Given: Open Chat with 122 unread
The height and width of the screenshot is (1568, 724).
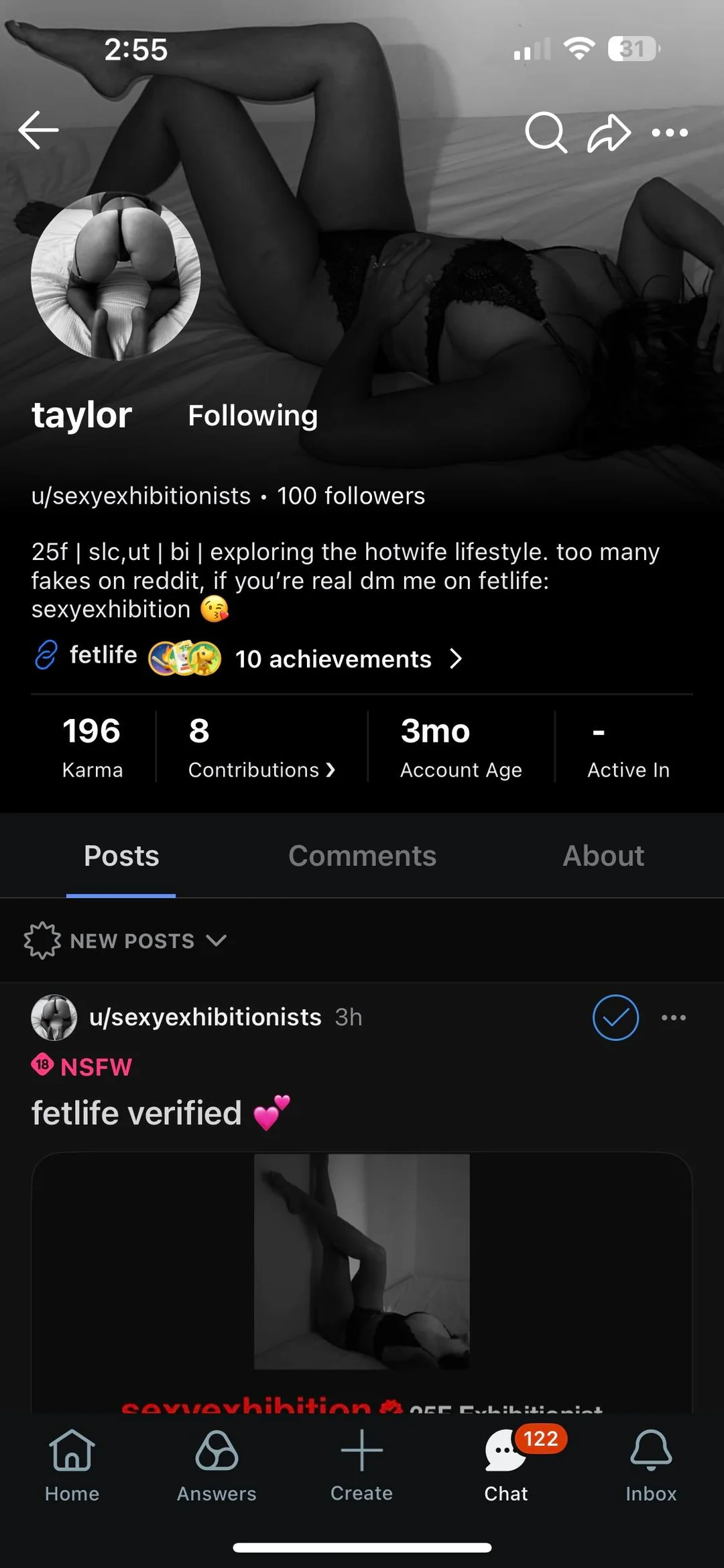Looking at the screenshot, I should tap(507, 1466).
